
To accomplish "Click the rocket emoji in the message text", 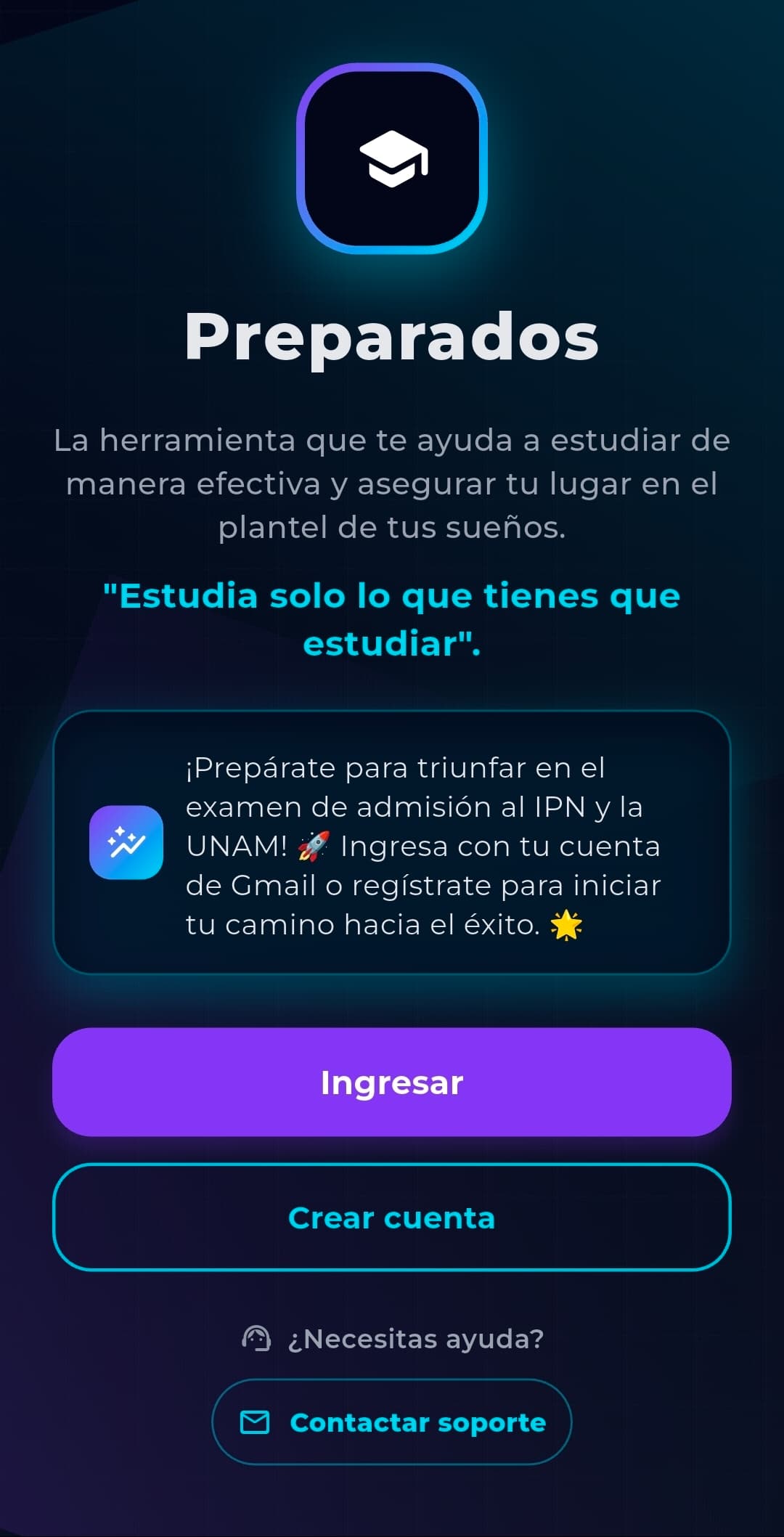I will (312, 847).
